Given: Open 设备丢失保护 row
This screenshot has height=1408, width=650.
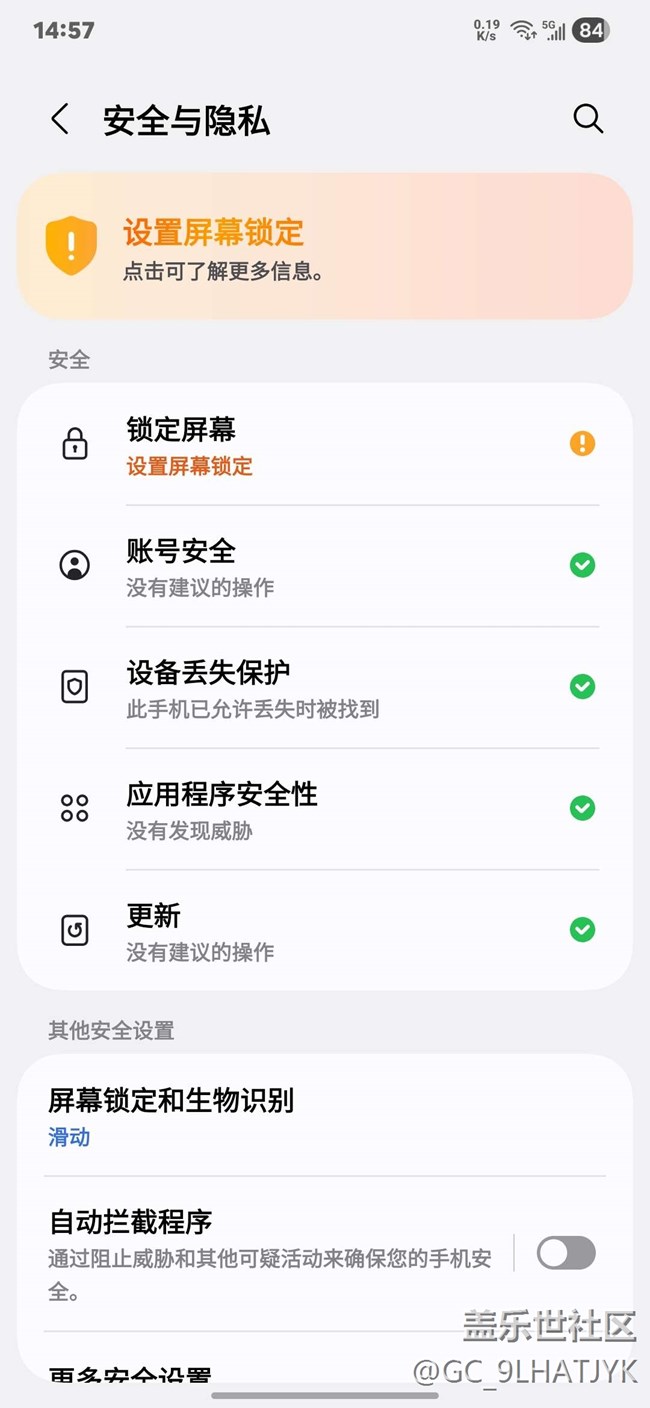Looking at the screenshot, I should [324, 687].
